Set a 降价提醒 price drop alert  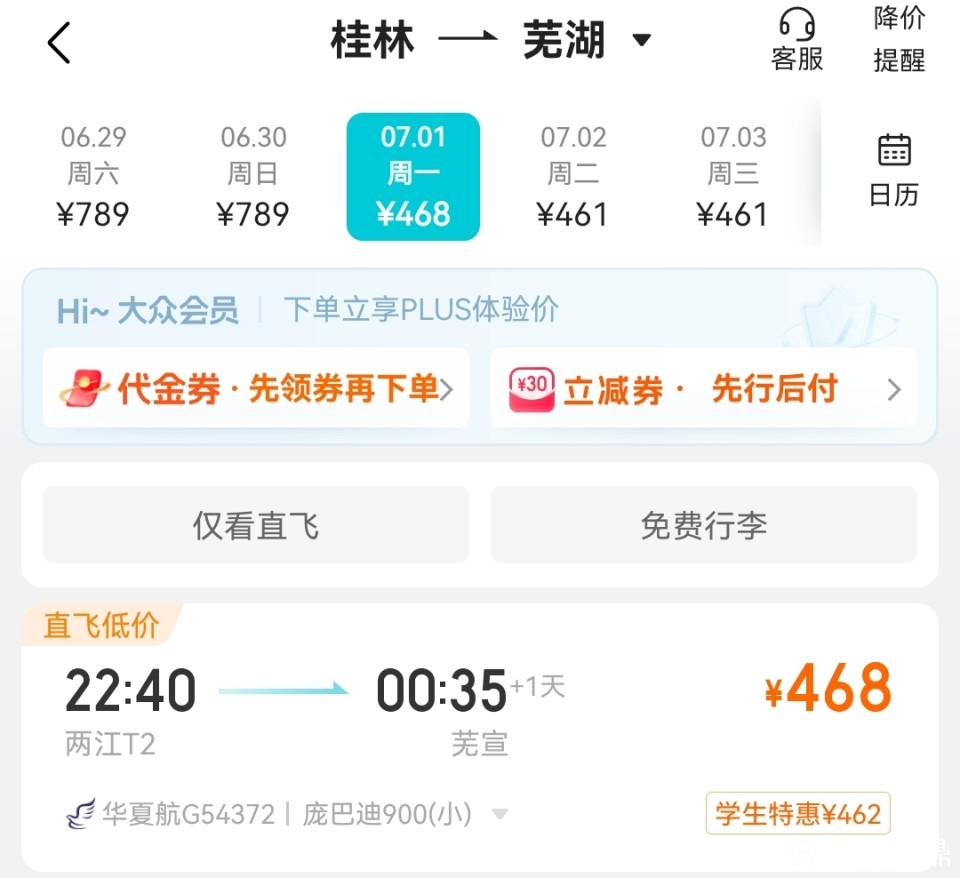tap(899, 40)
